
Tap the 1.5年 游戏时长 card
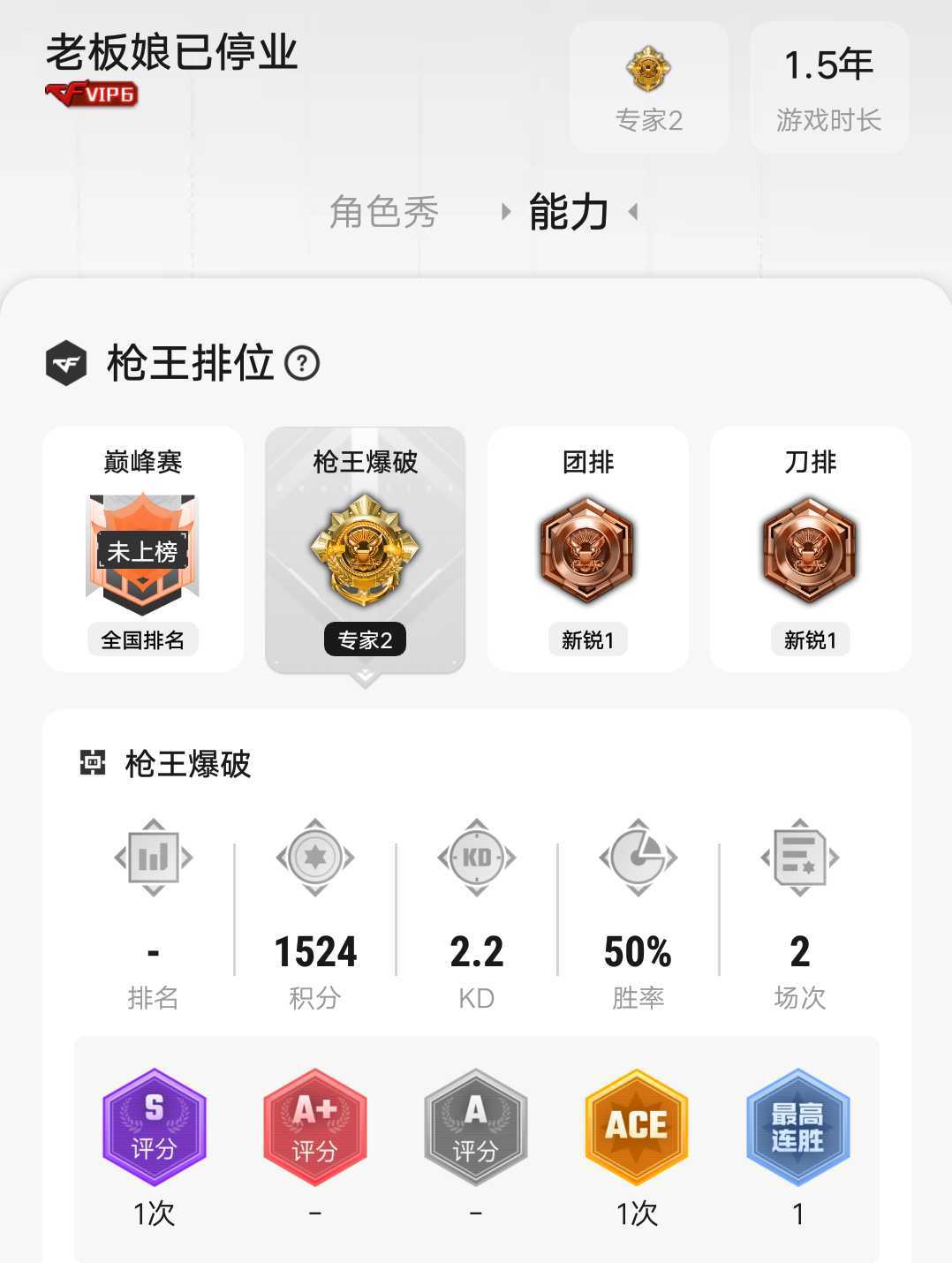[x=828, y=88]
